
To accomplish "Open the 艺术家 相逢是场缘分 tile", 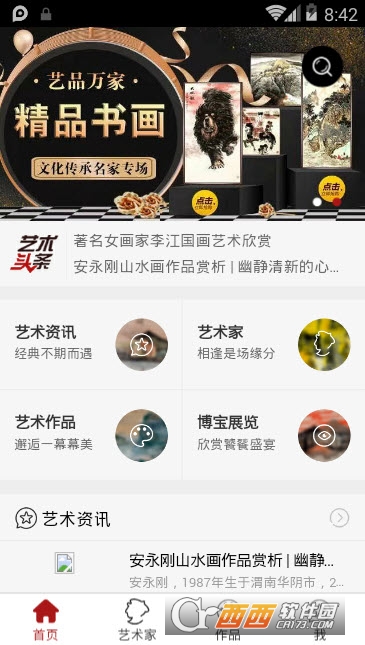I will 274,344.
